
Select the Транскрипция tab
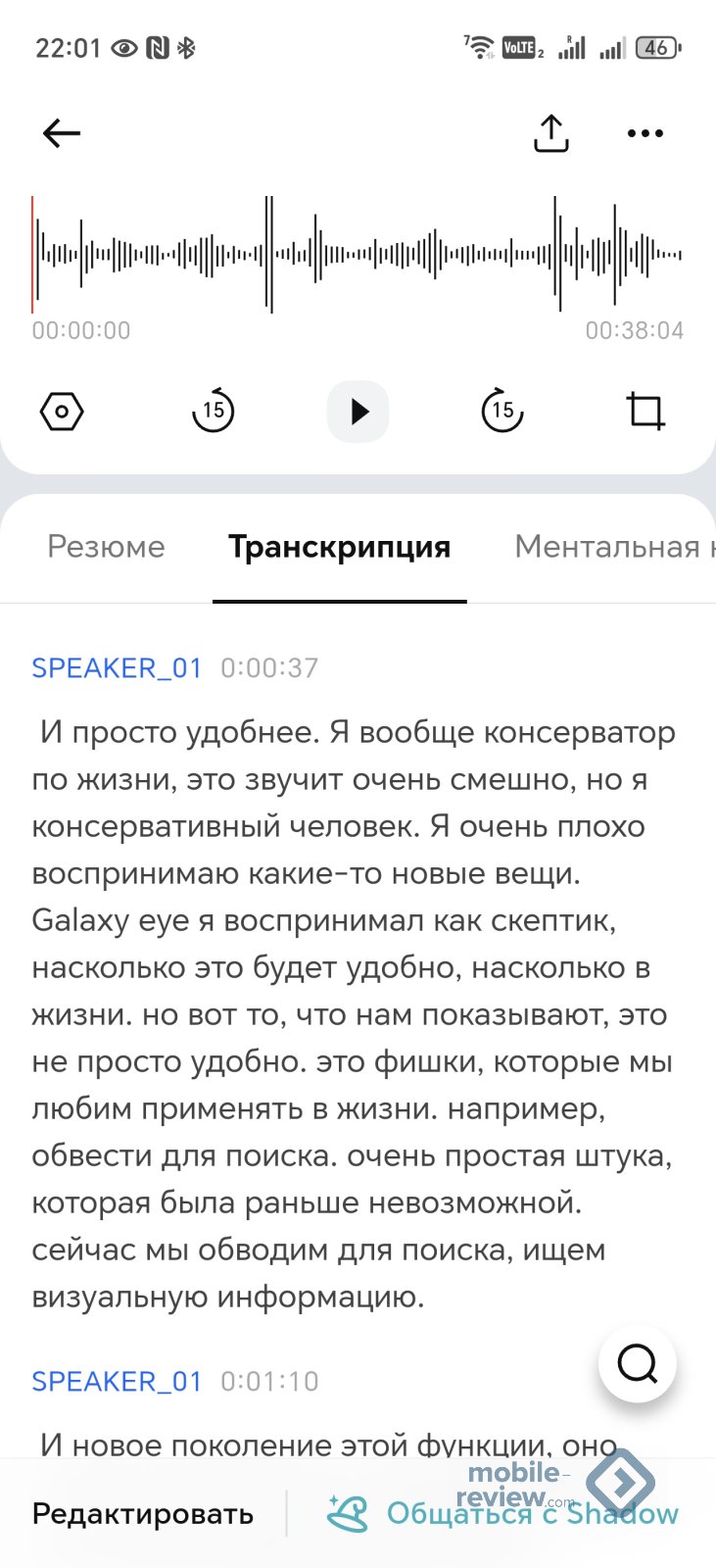[339, 547]
